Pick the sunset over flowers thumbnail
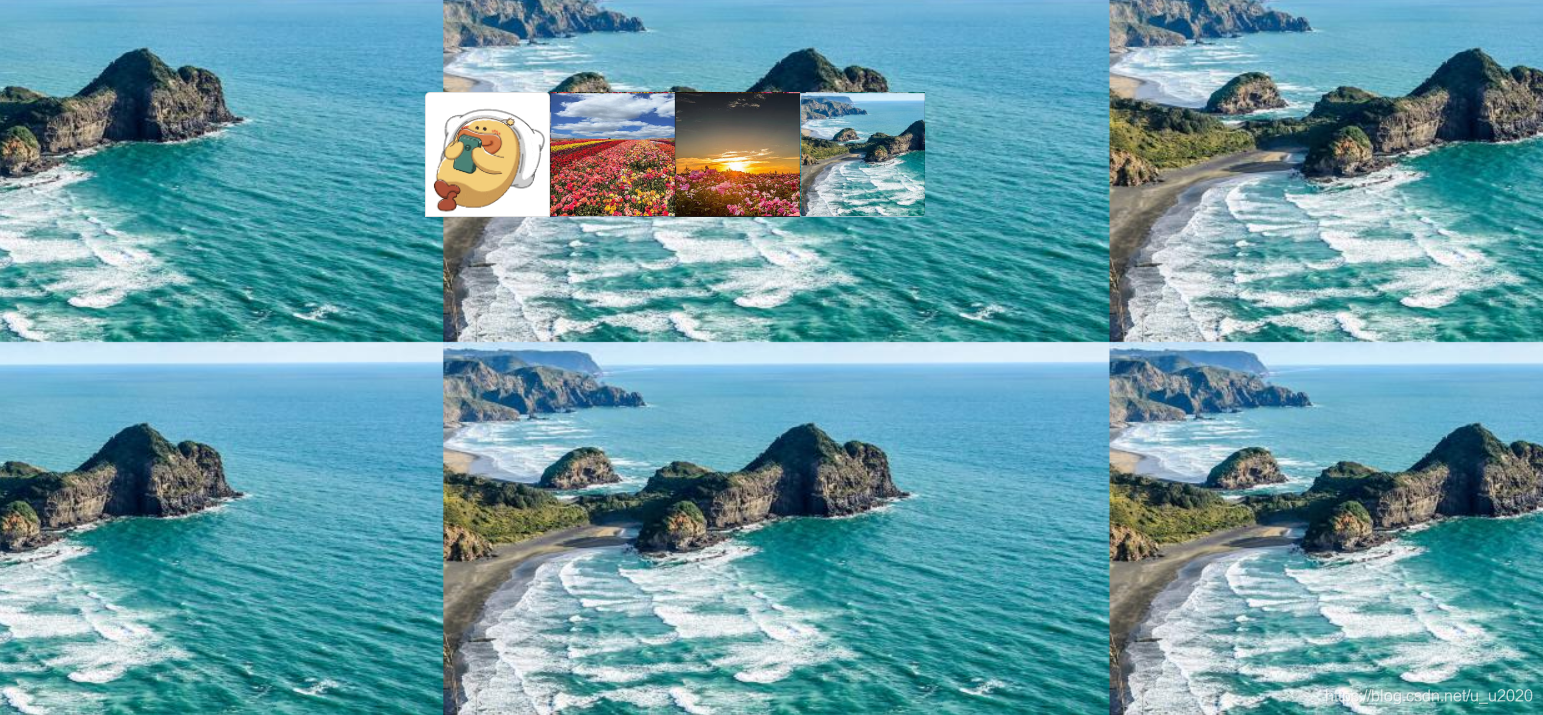 pos(737,155)
